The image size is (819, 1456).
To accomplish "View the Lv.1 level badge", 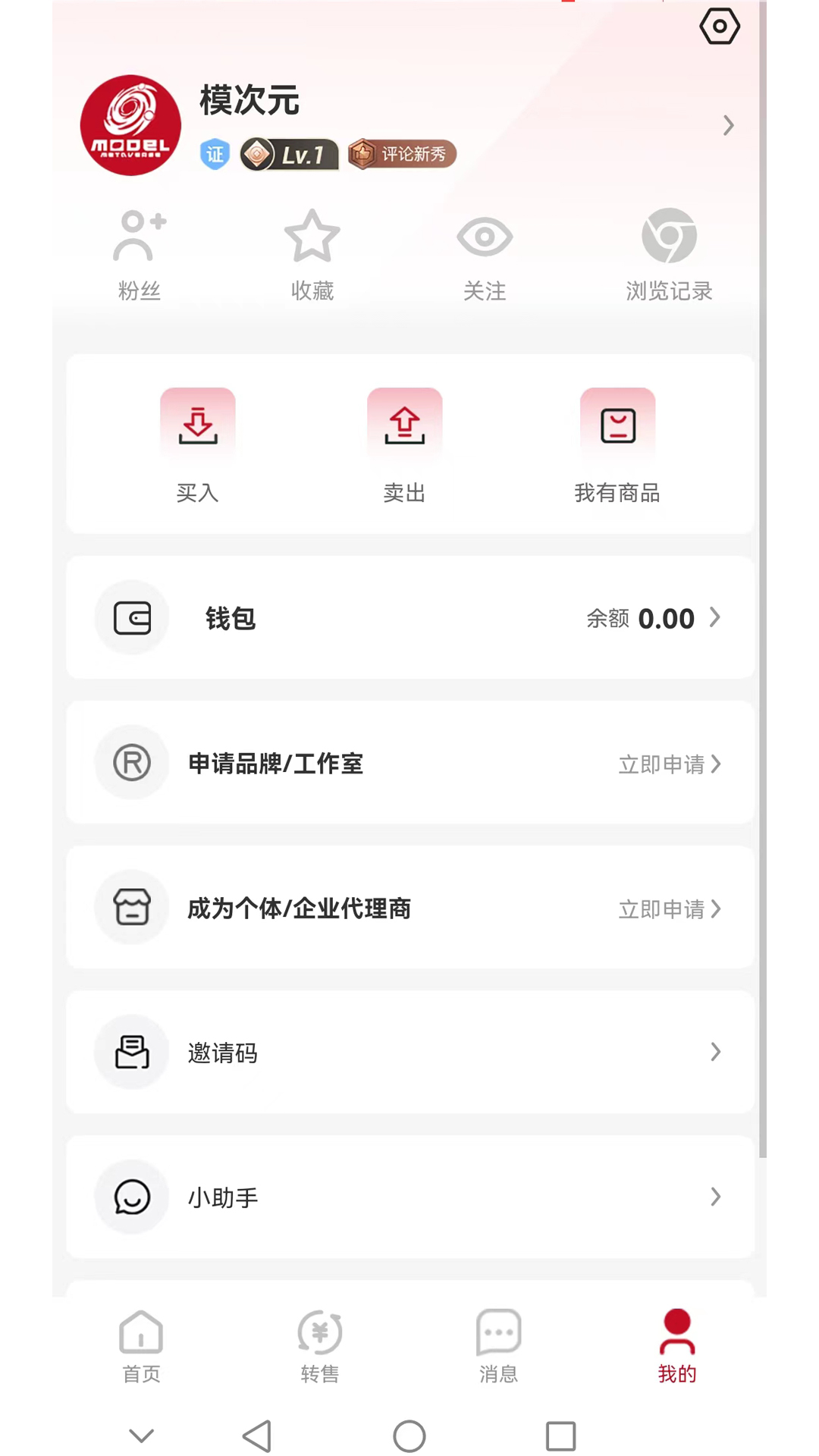I will [289, 153].
